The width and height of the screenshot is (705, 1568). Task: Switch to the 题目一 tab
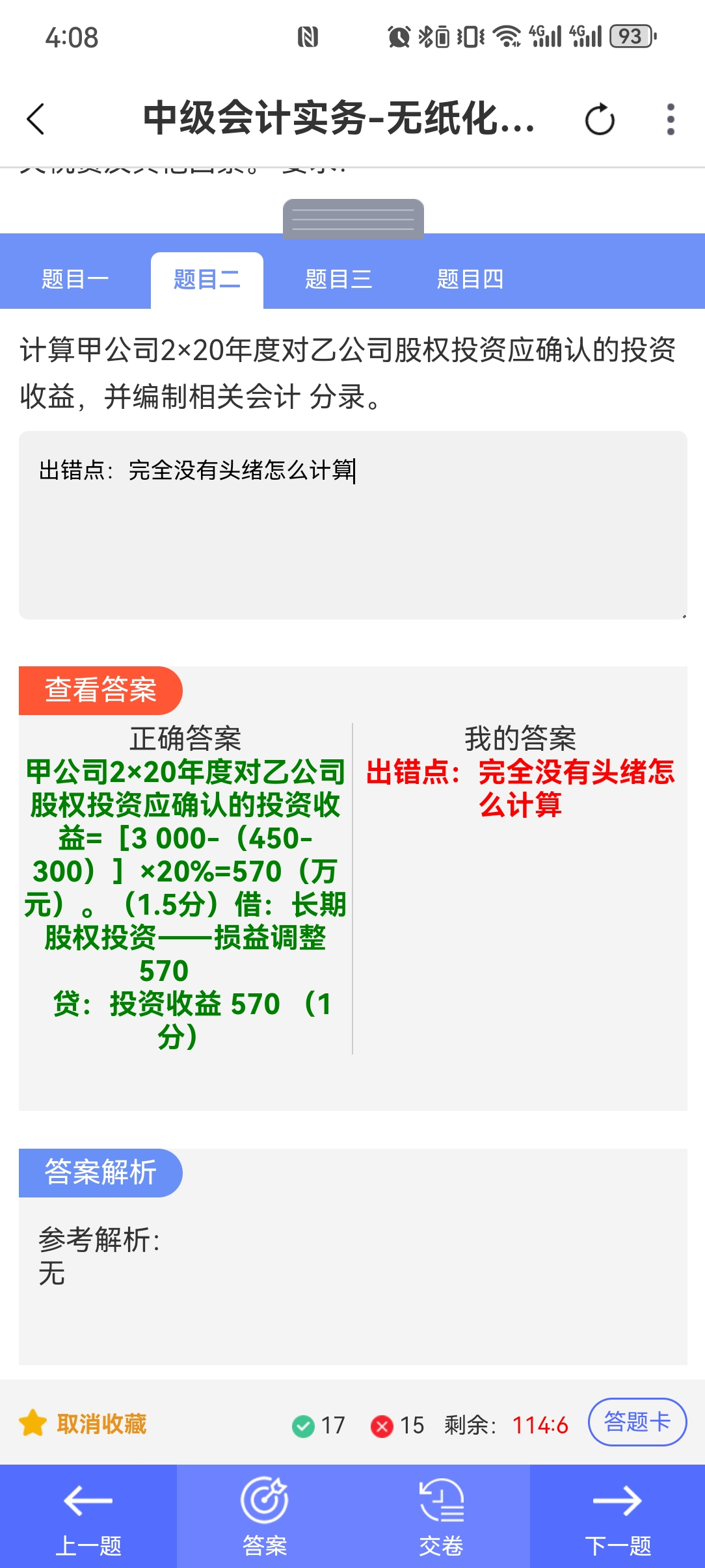click(75, 280)
